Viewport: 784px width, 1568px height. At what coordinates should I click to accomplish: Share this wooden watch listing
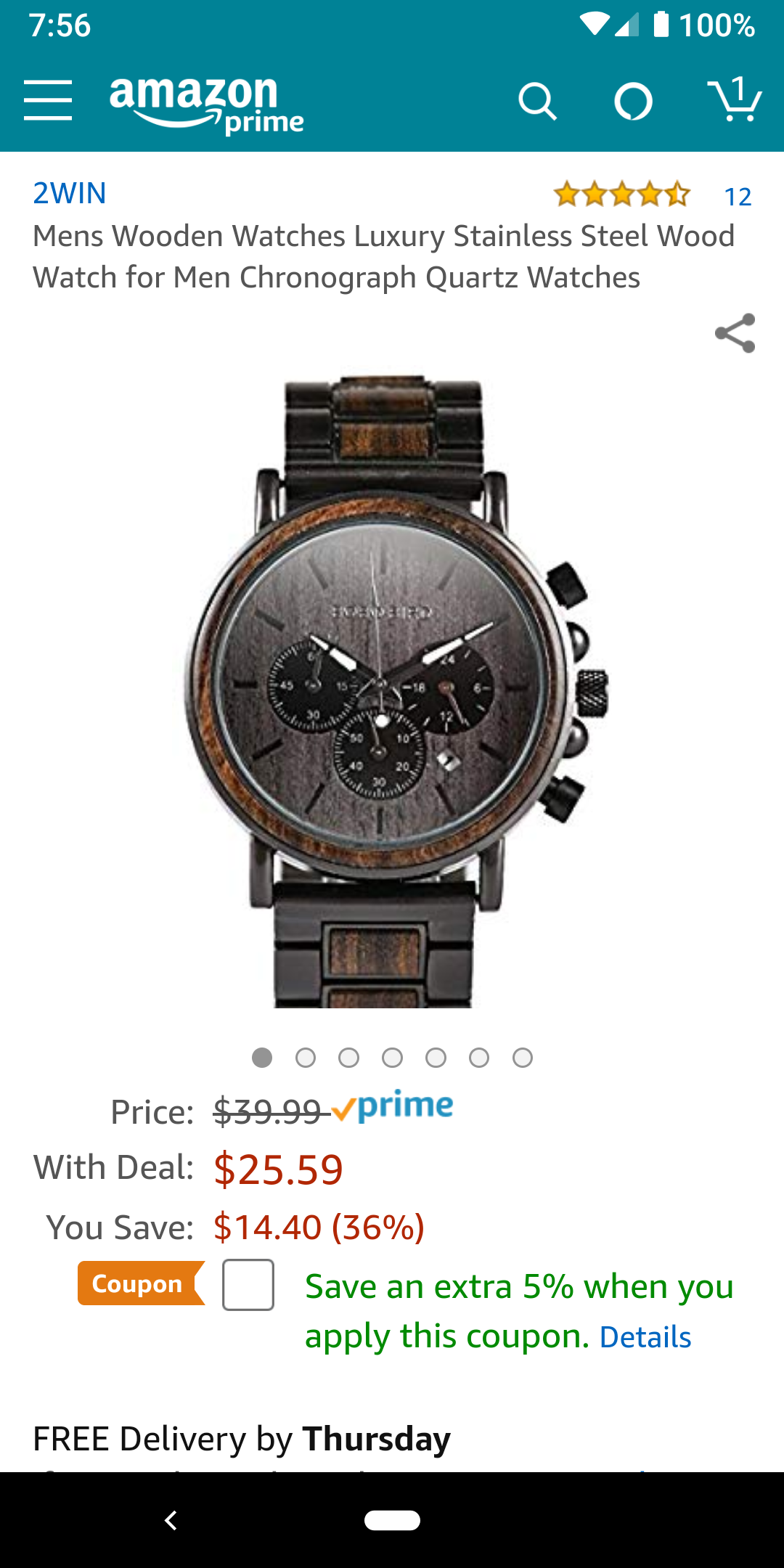tap(735, 333)
